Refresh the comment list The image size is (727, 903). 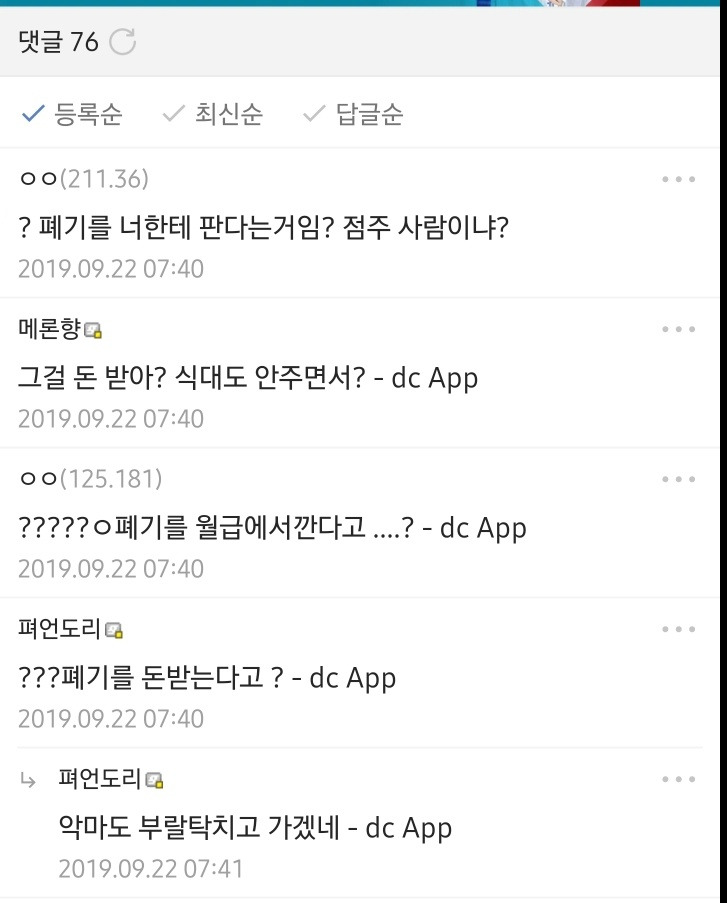[x=122, y=42]
